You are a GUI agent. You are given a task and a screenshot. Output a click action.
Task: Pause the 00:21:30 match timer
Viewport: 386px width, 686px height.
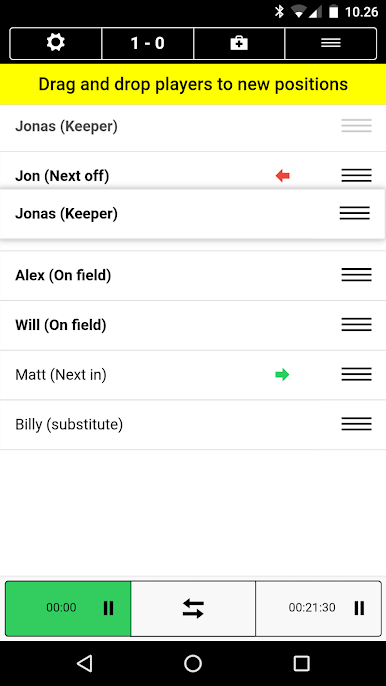coord(359,608)
